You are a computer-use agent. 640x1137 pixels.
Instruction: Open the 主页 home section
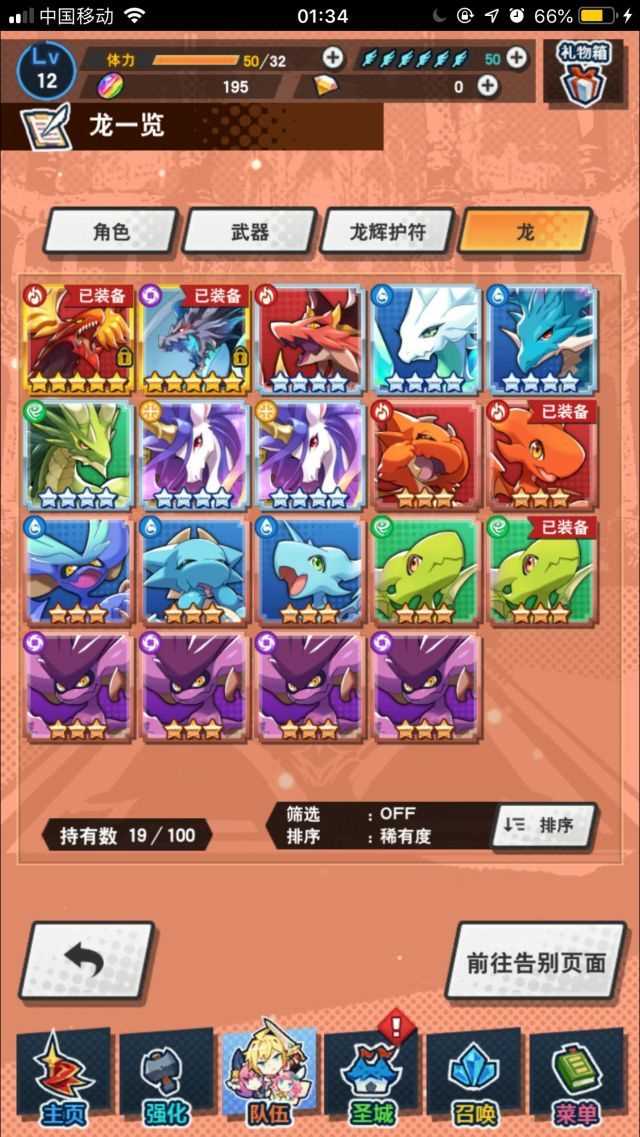coord(63,1080)
